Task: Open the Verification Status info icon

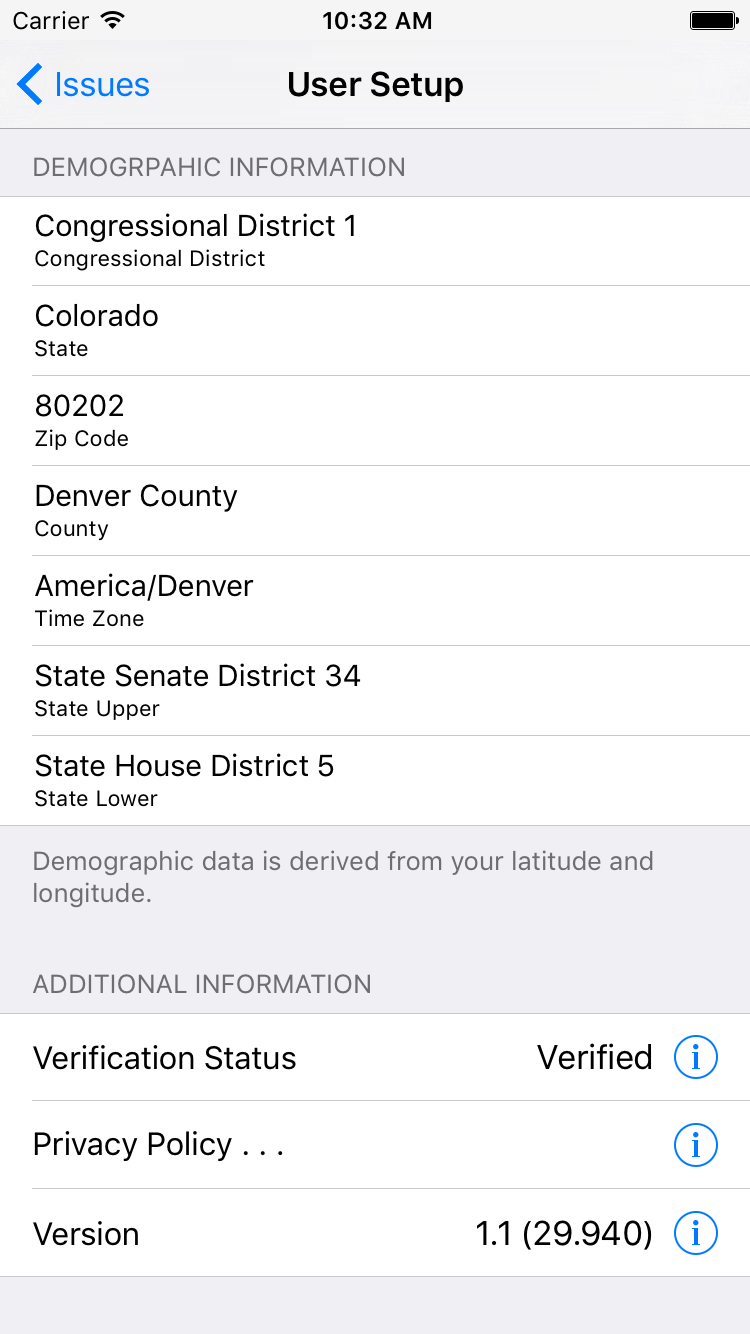Action: [x=696, y=1057]
